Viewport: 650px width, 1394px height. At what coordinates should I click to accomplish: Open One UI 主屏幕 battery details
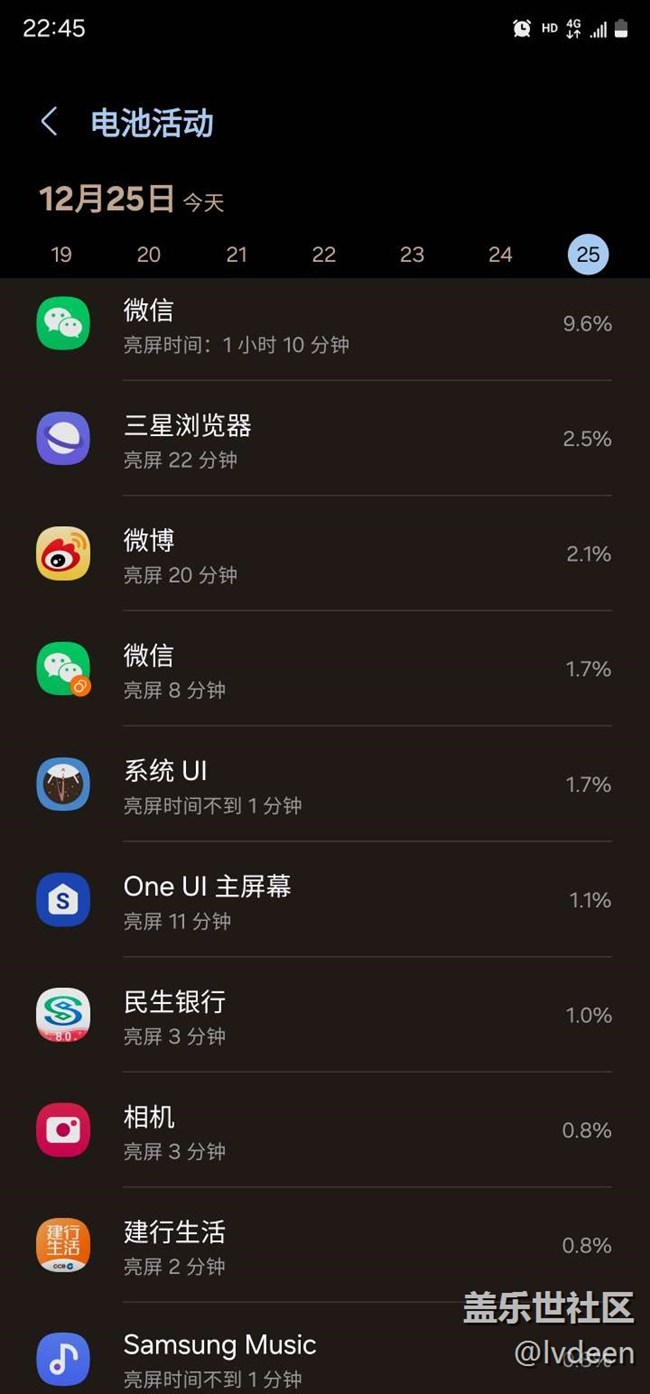pos(325,899)
